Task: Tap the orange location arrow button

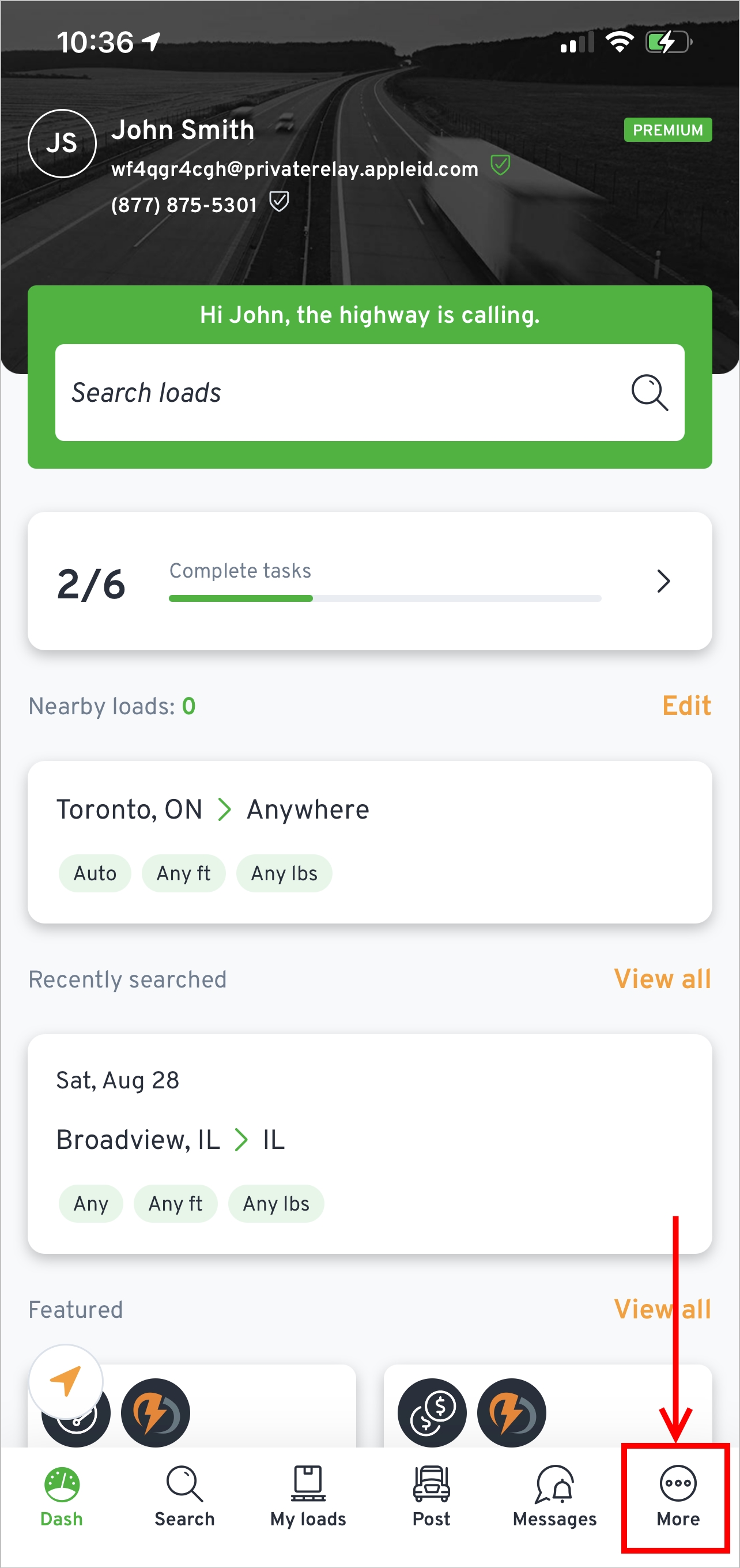Action: tap(66, 1381)
